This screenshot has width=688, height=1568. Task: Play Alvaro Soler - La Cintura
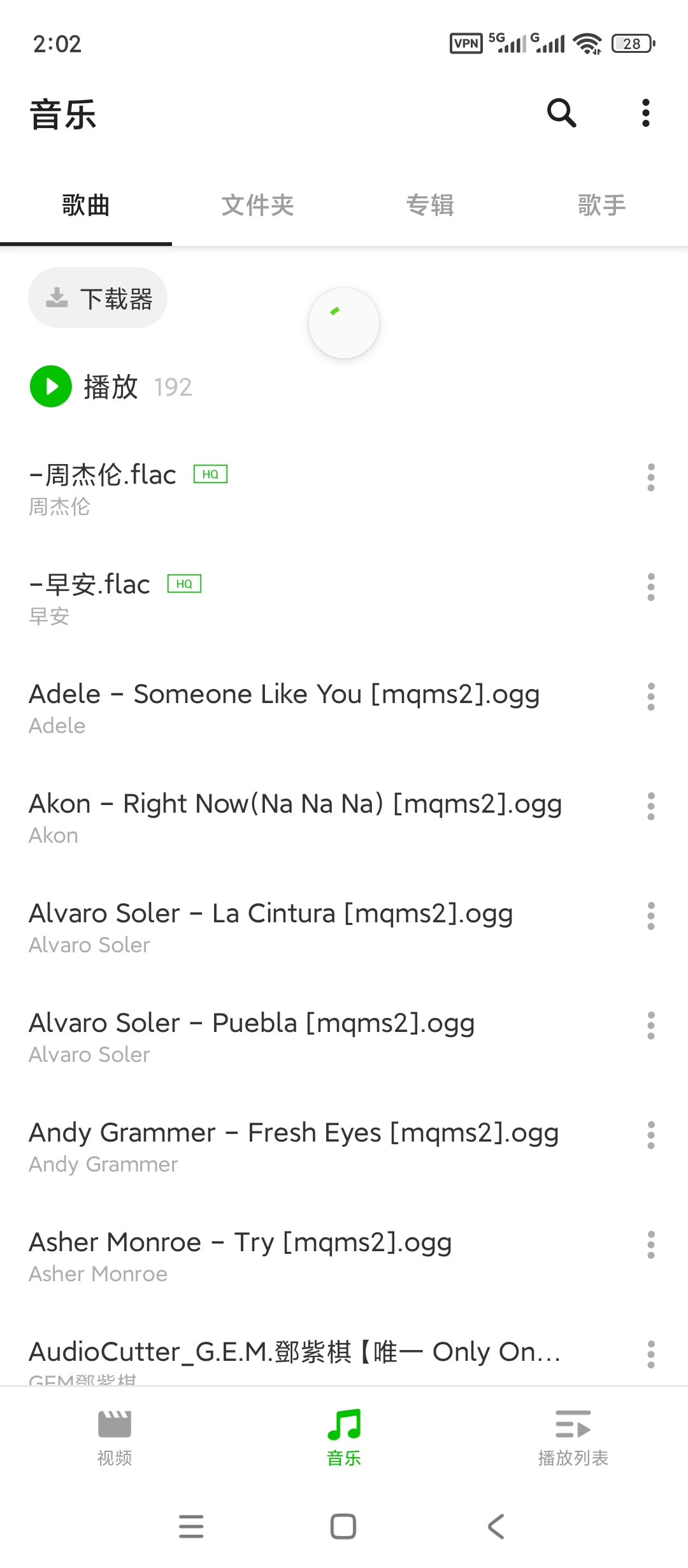(x=319, y=927)
